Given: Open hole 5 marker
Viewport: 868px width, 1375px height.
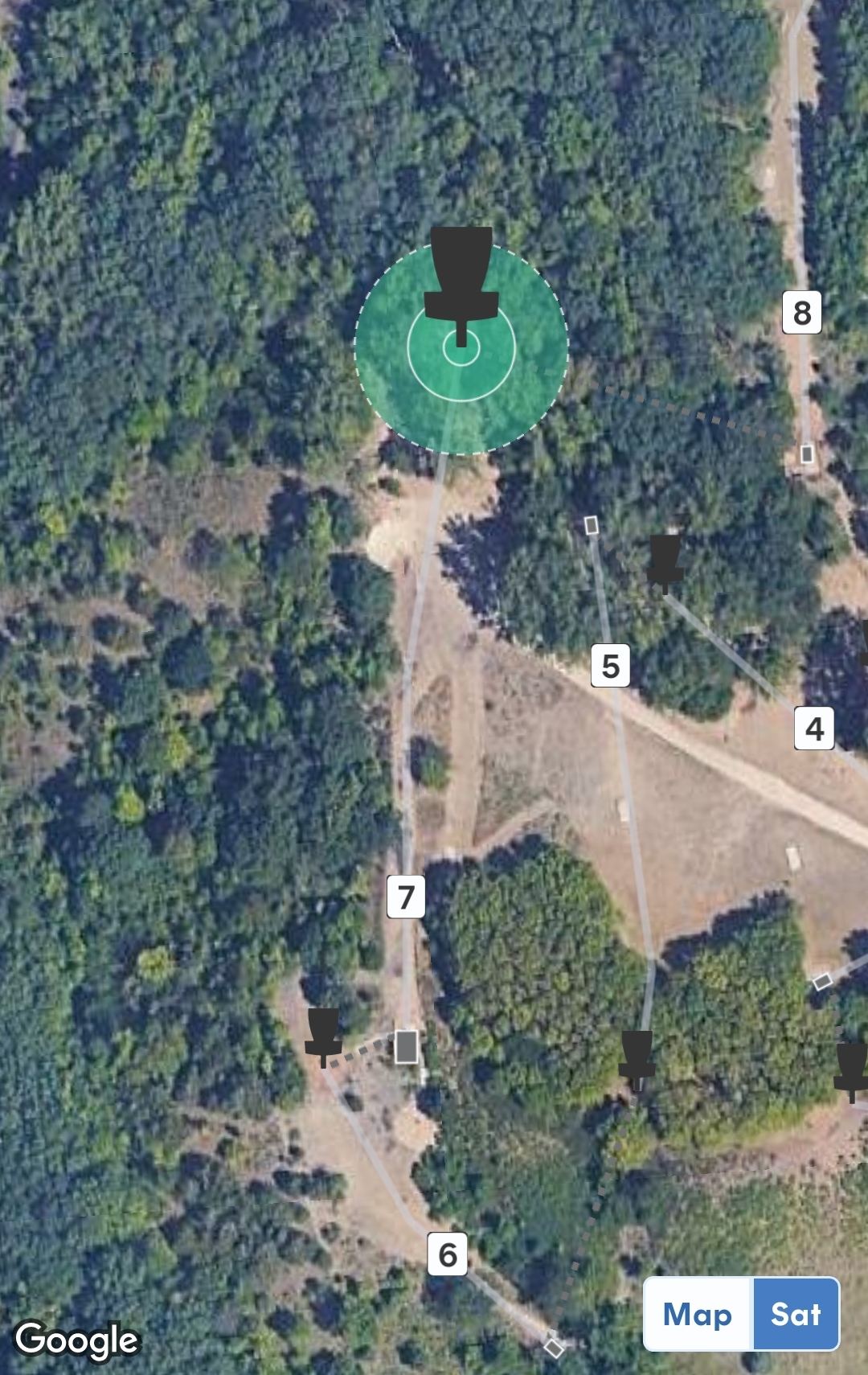Looking at the screenshot, I should [610, 666].
